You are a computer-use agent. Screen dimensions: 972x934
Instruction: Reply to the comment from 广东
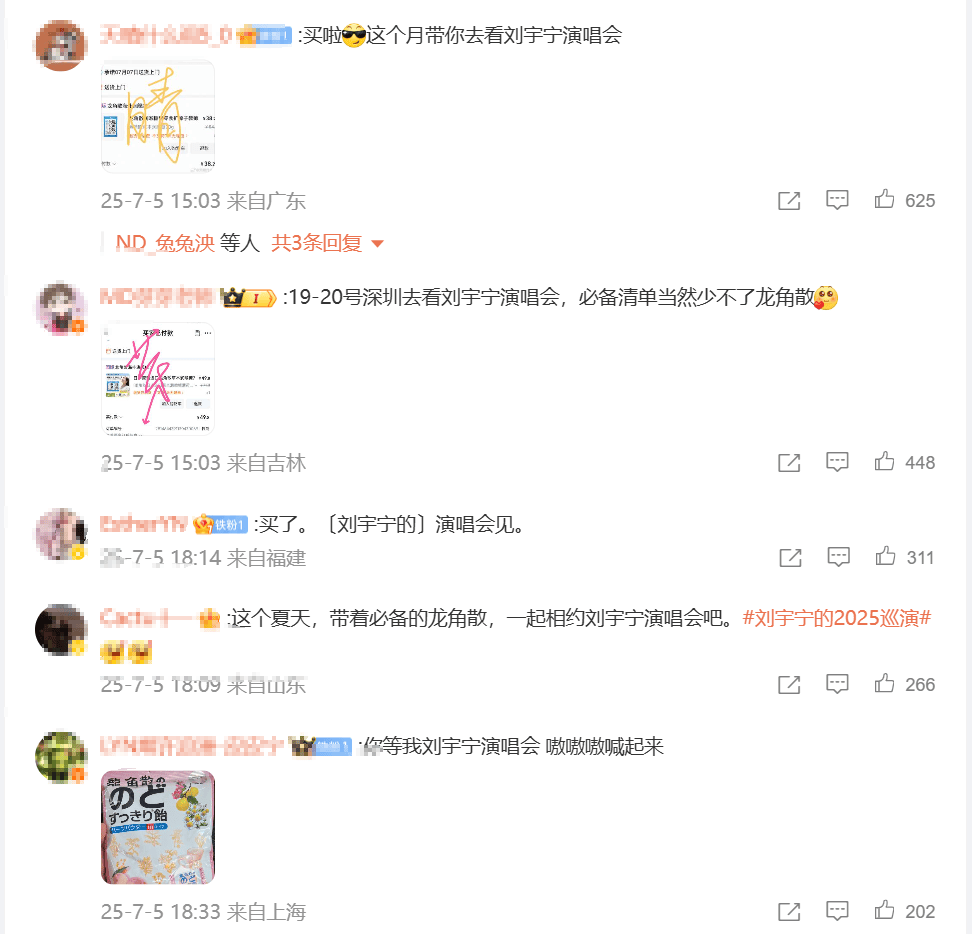coord(837,200)
